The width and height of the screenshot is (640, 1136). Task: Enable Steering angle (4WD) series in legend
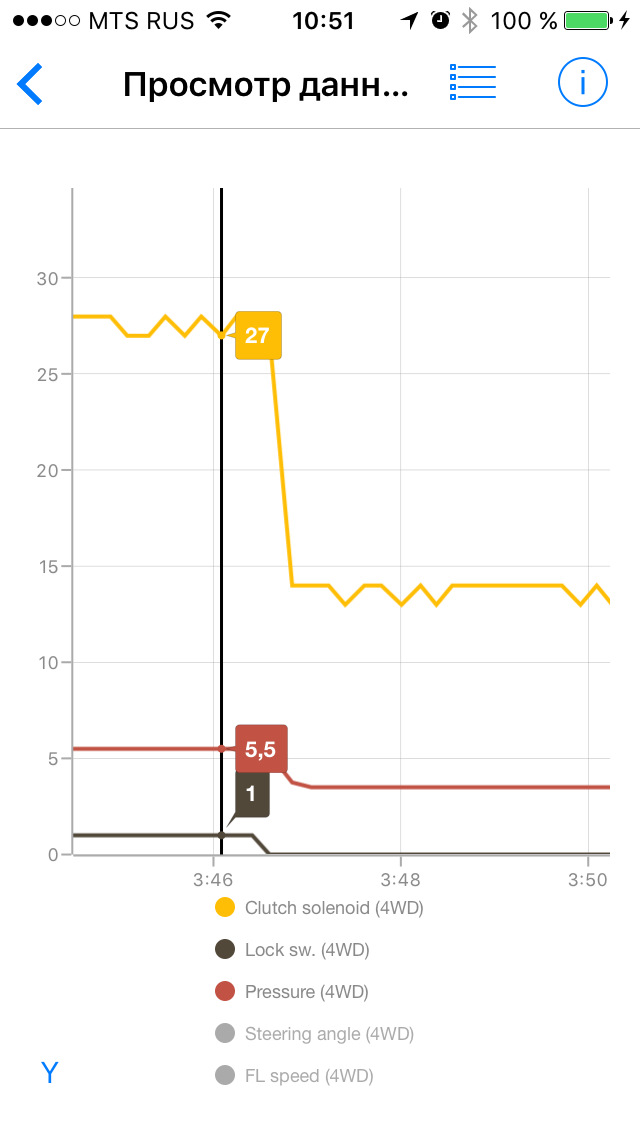pos(315,1034)
